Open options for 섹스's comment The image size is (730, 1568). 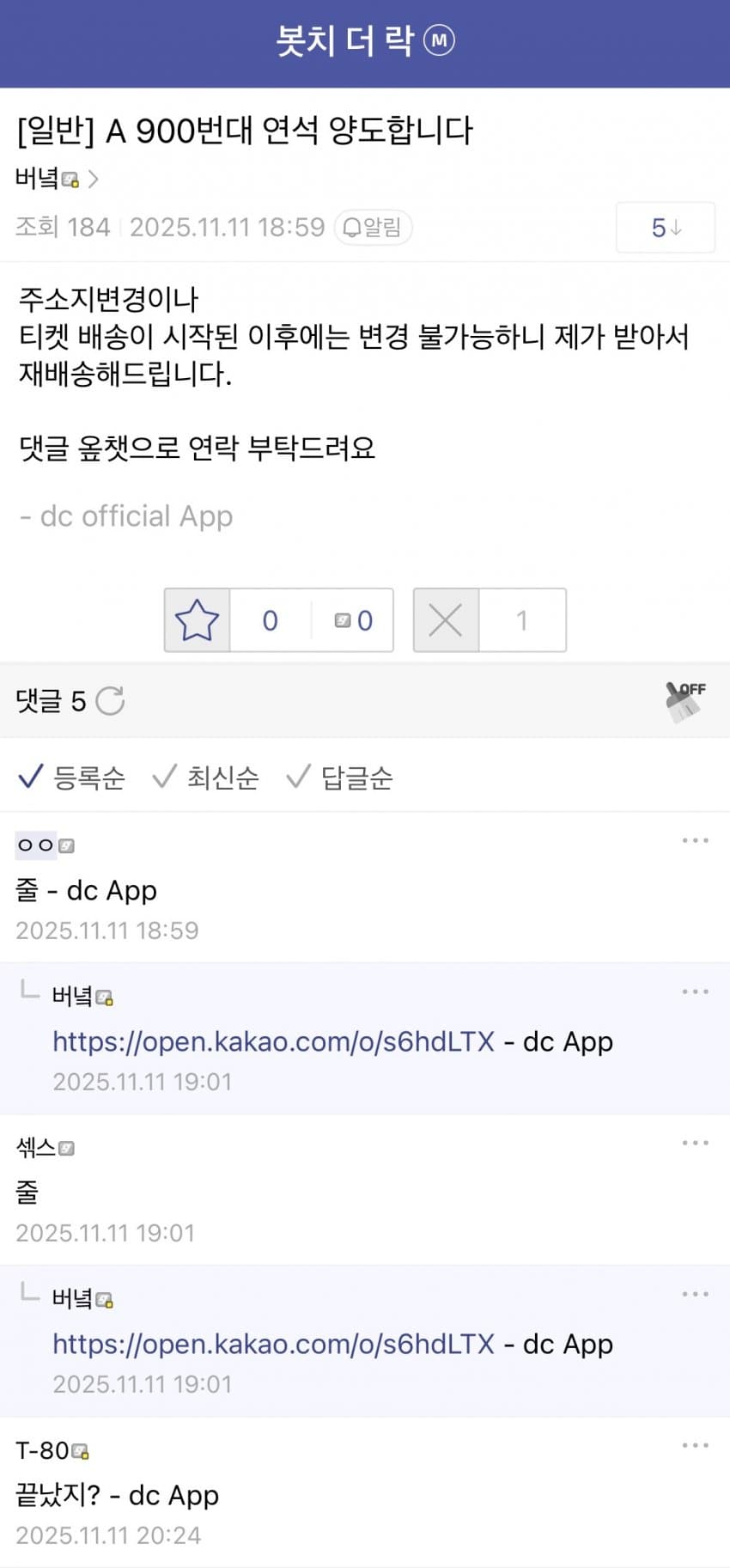pos(695,1143)
